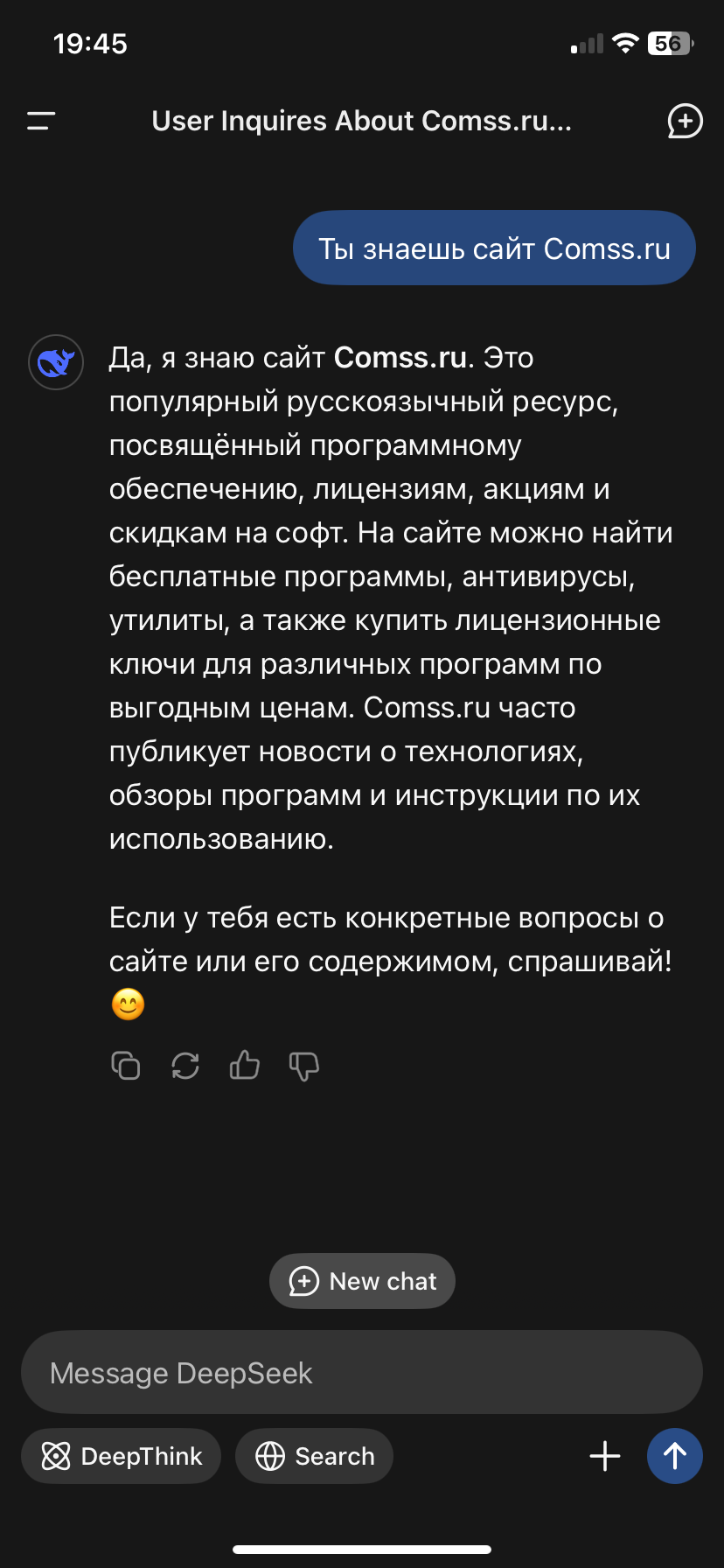724x1568 pixels.
Task: Open the sidebar menu
Action: click(41, 121)
